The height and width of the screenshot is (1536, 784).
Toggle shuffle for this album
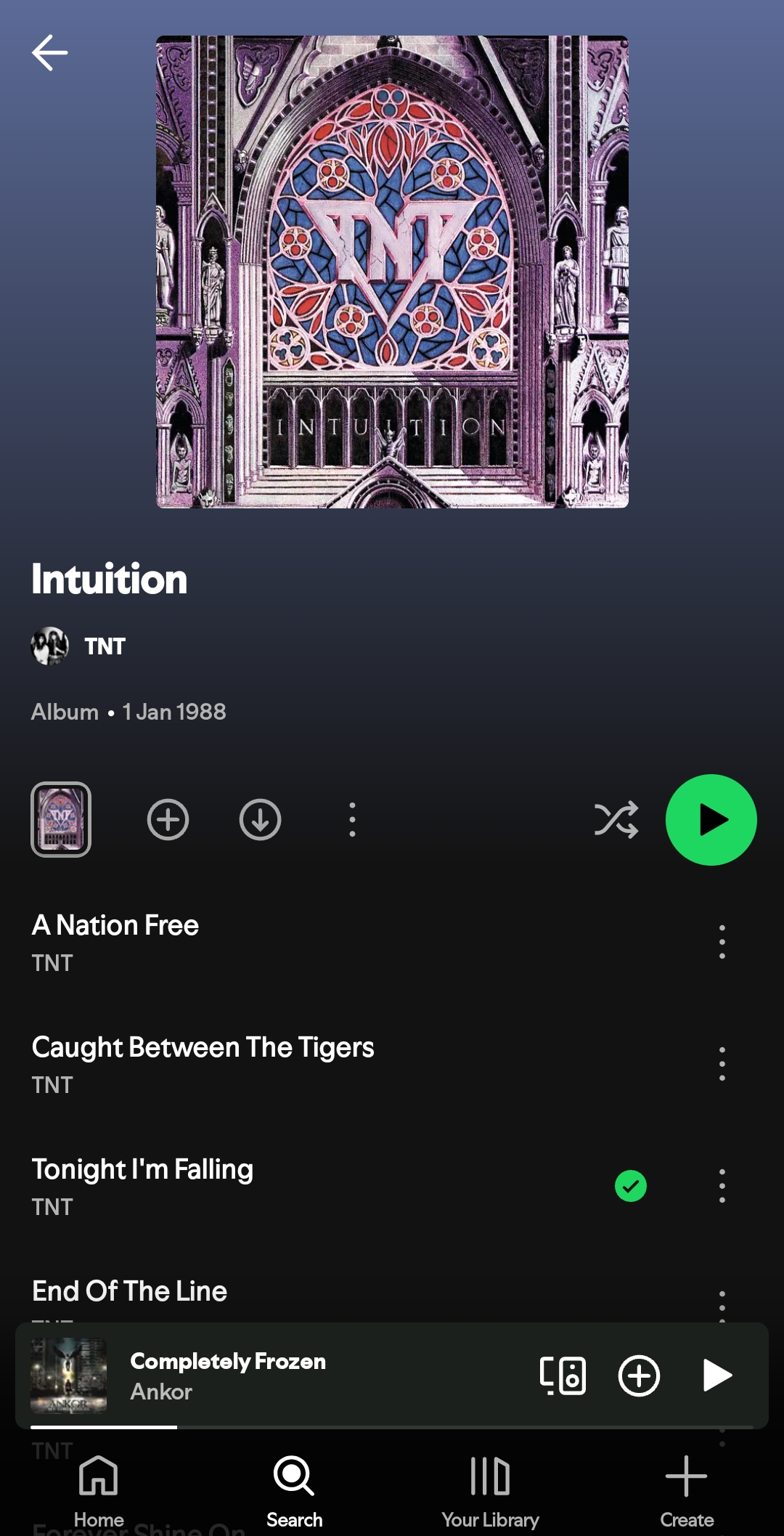point(616,820)
